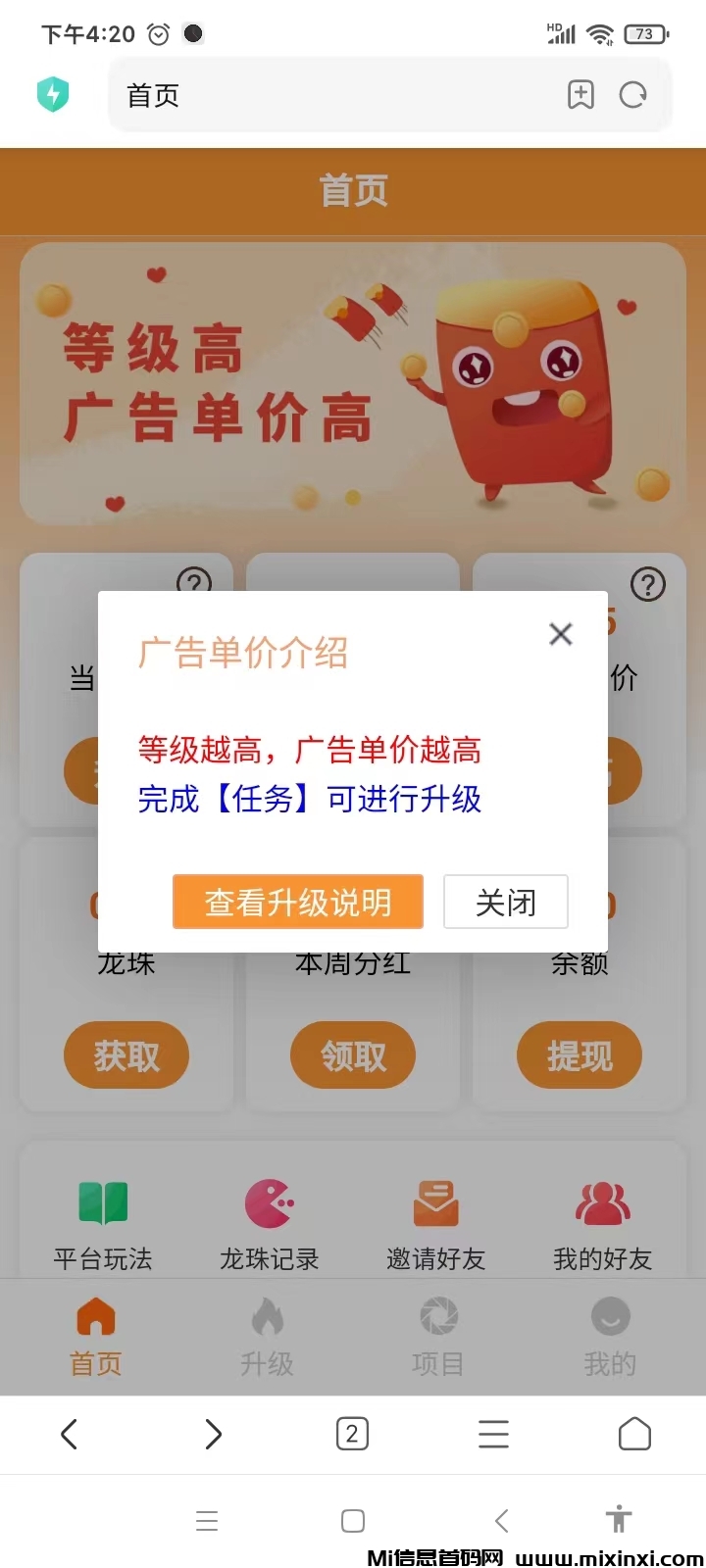
Task: Refresh the page with the reload icon
Action: click(633, 94)
